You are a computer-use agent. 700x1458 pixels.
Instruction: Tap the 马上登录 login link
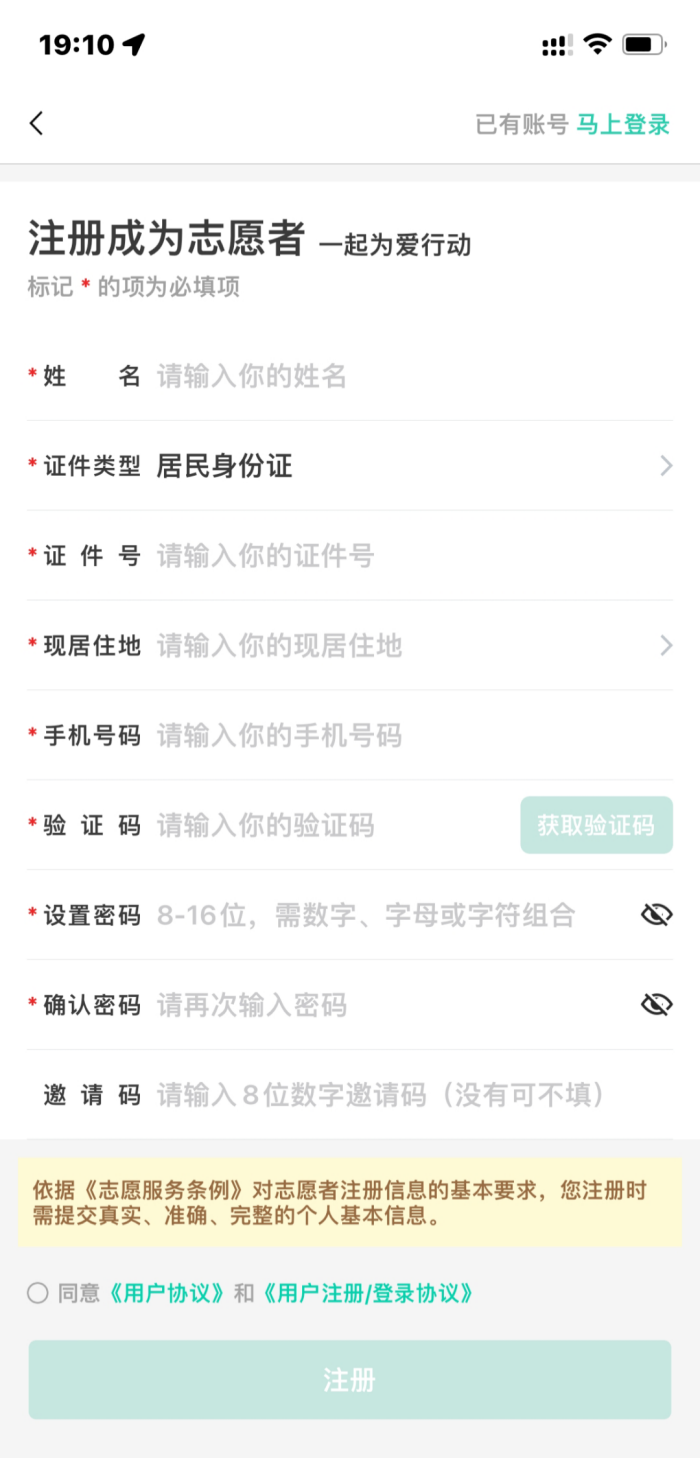click(622, 125)
